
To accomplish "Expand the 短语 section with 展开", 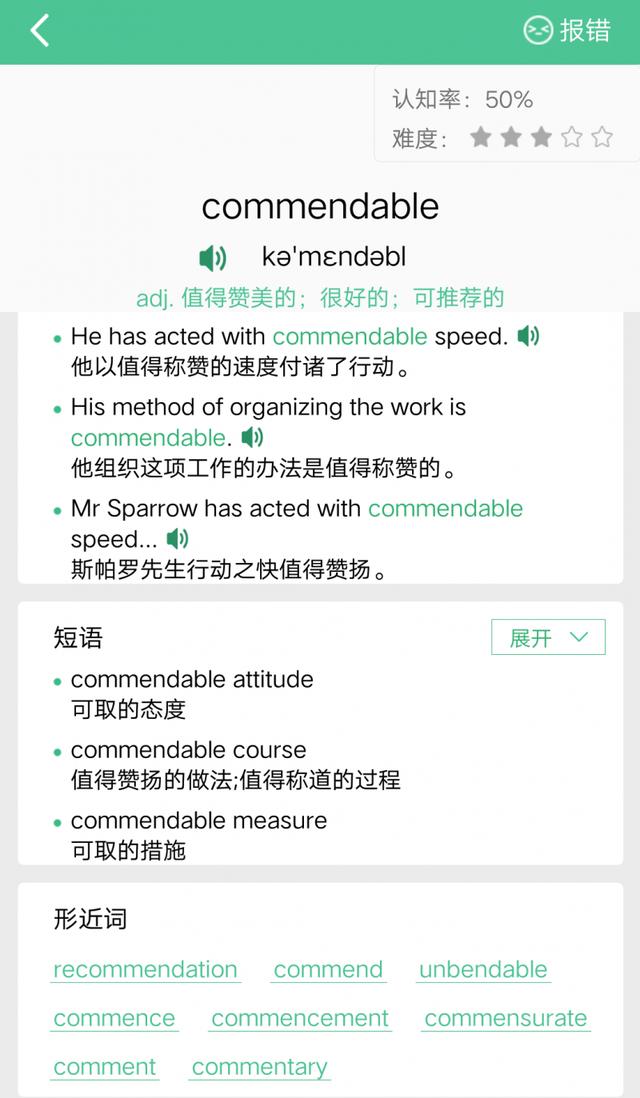I will click(x=548, y=637).
